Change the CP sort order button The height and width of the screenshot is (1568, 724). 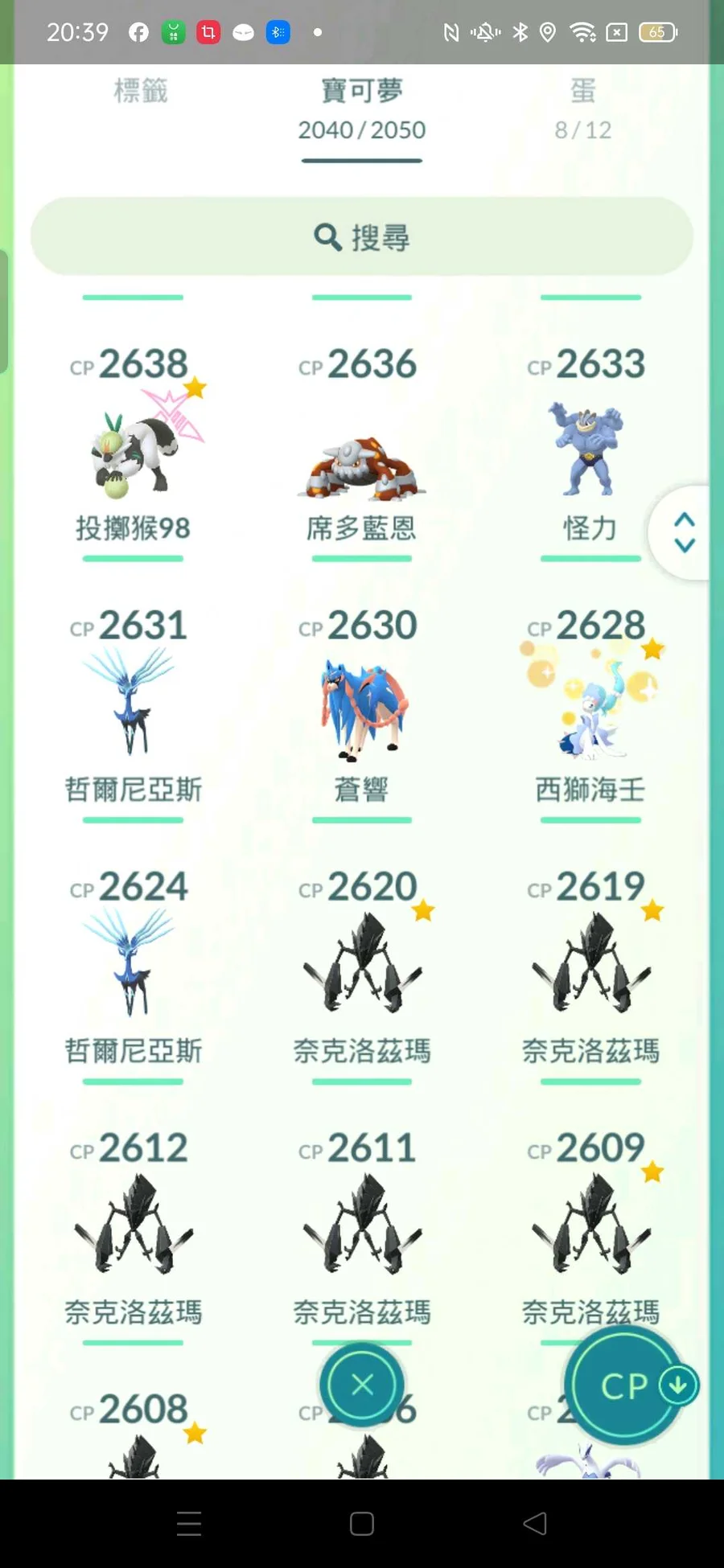(x=625, y=1385)
